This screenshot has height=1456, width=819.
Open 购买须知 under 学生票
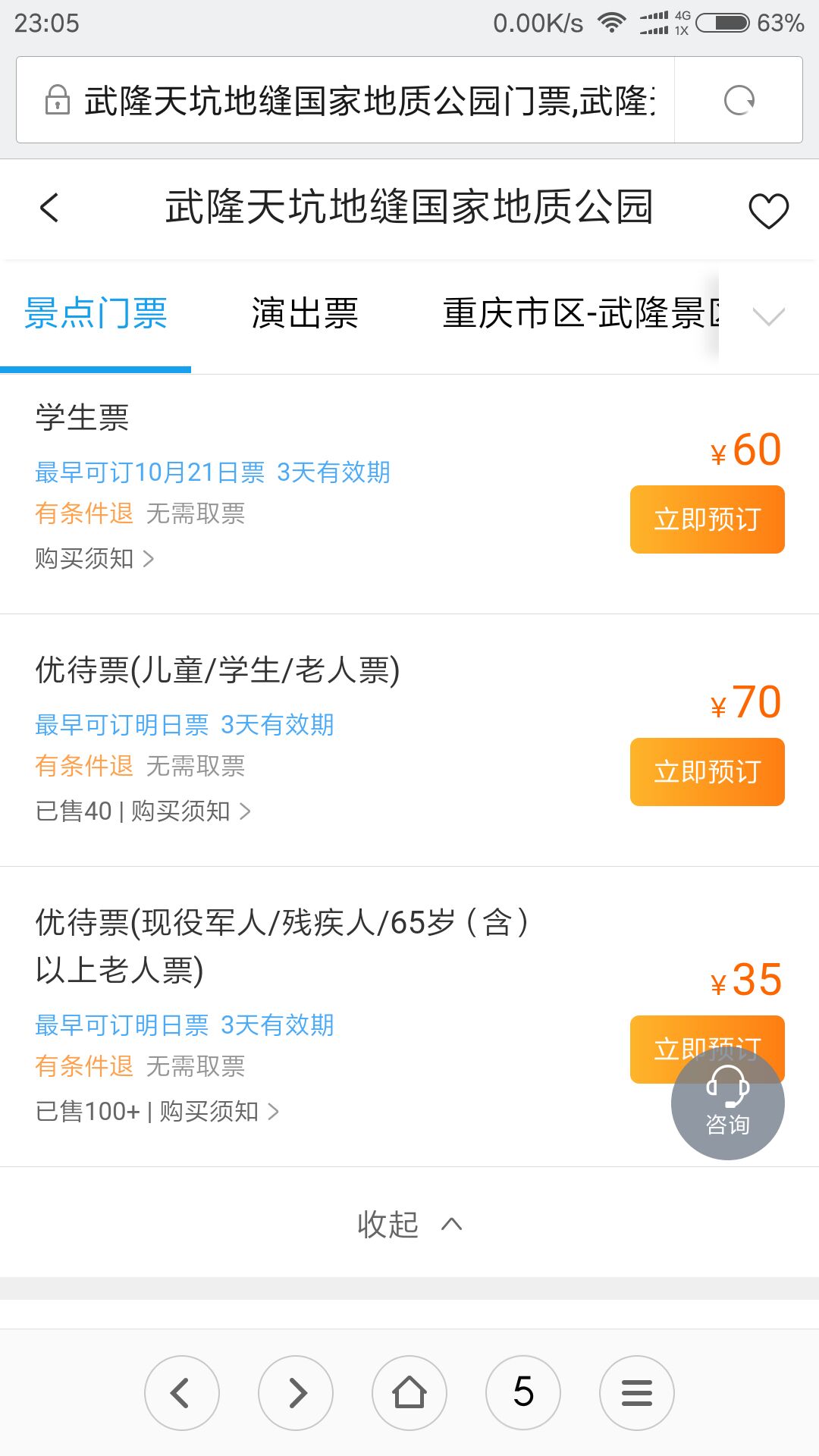(x=95, y=559)
